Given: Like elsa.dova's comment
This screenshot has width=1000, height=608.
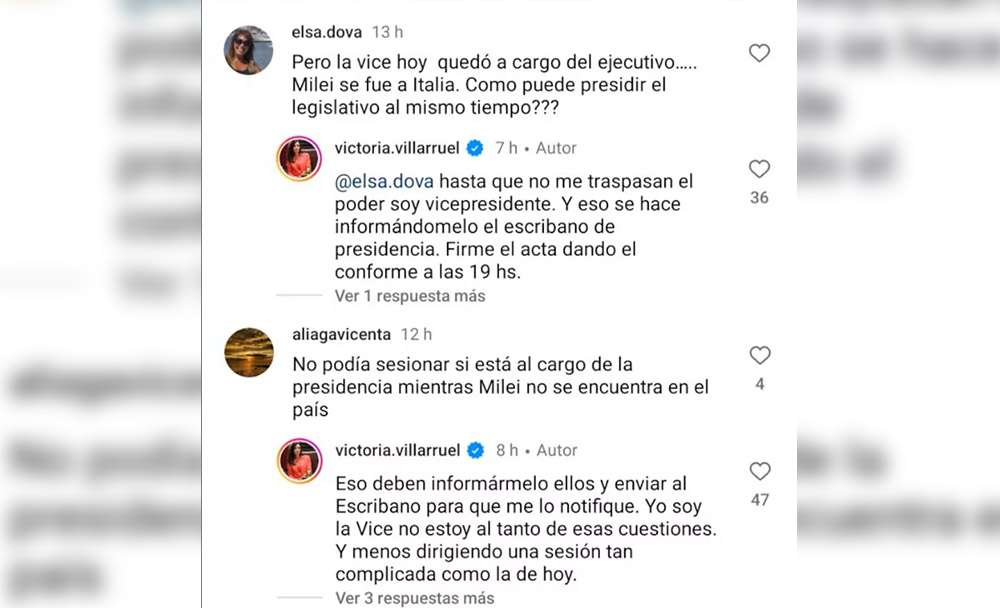Looking at the screenshot, I should 759,53.
